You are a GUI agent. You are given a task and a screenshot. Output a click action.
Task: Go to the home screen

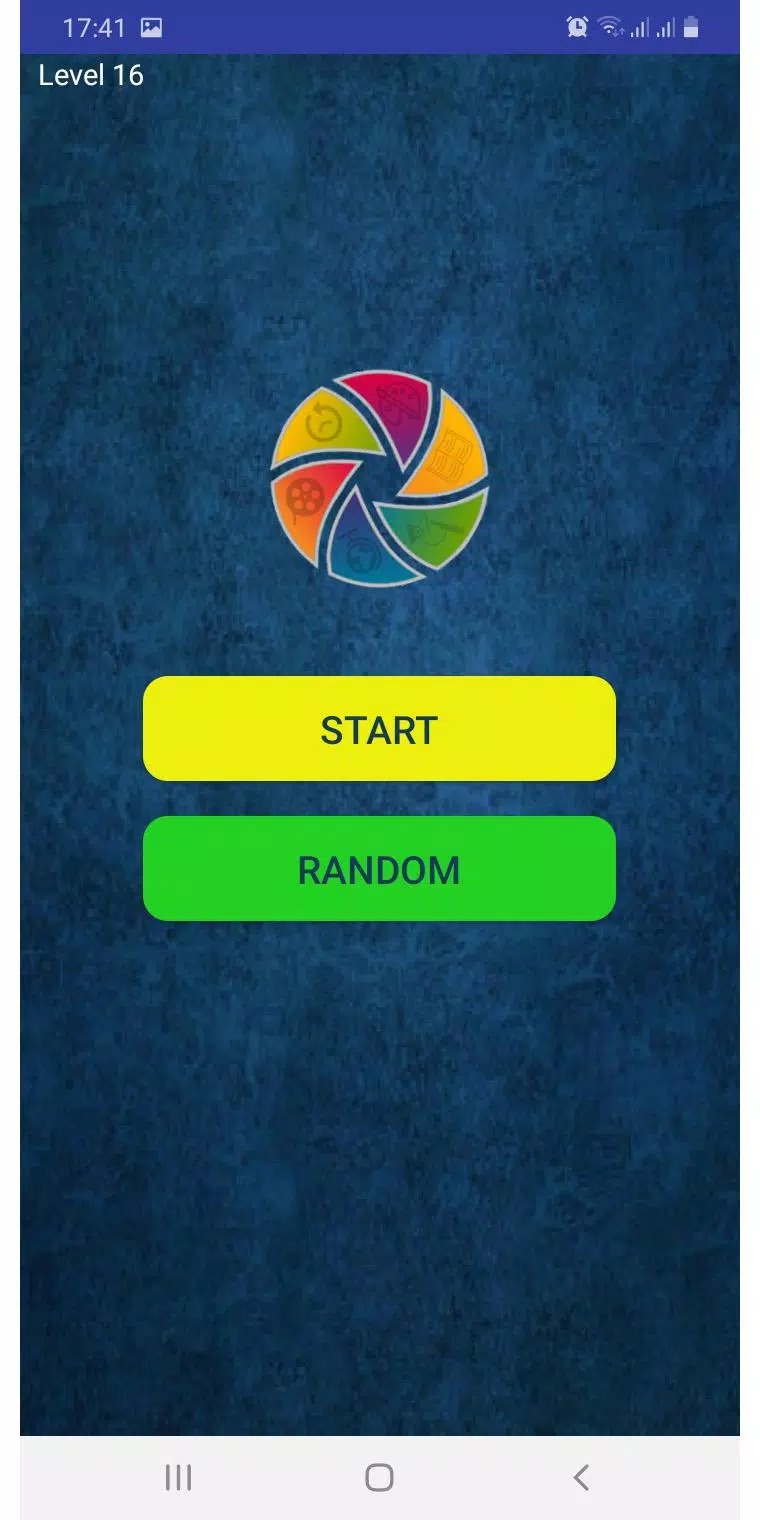[379, 1477]
